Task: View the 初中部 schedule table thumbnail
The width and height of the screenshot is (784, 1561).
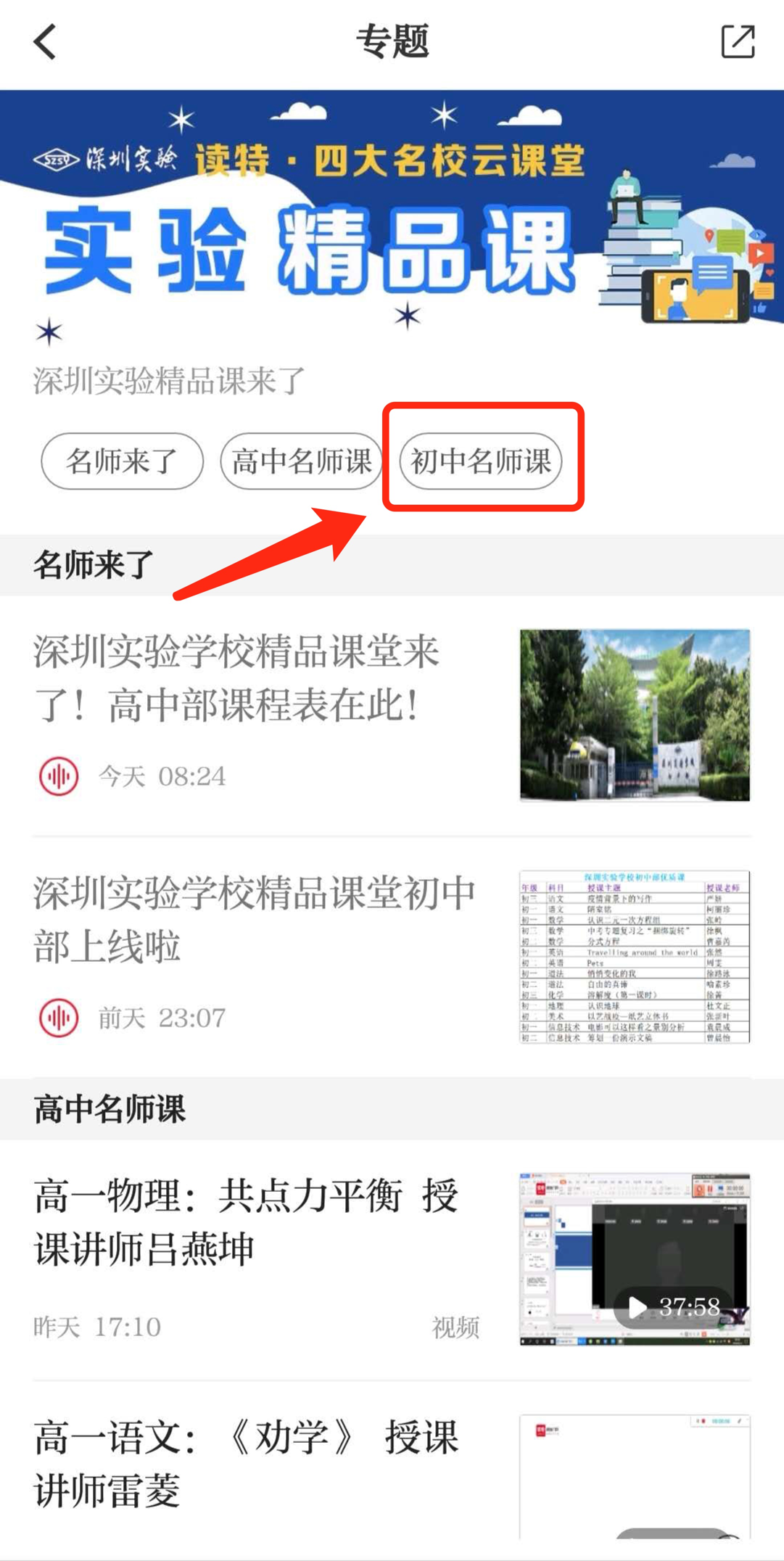Action: tap(635, 957)
